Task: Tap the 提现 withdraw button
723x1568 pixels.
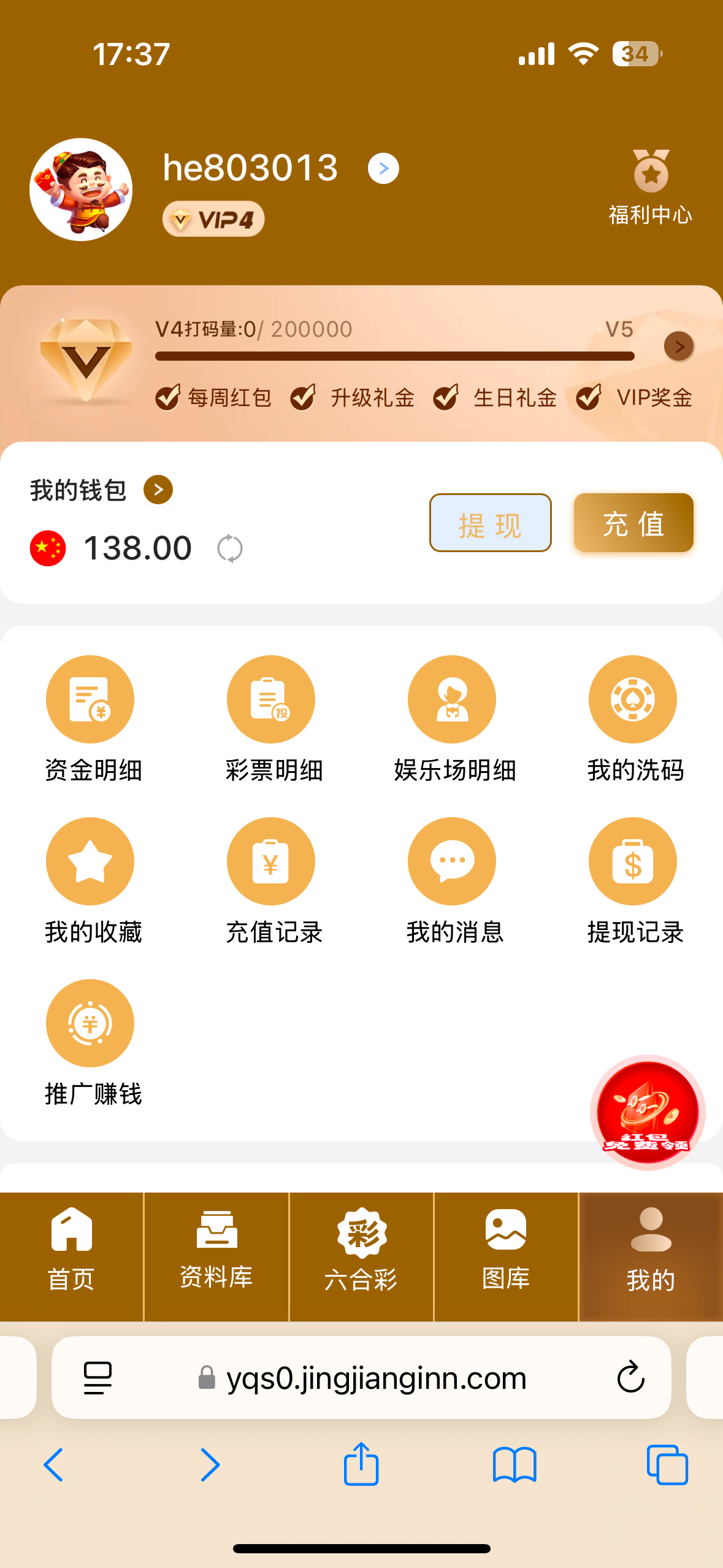Action: [x=490, y=523]
